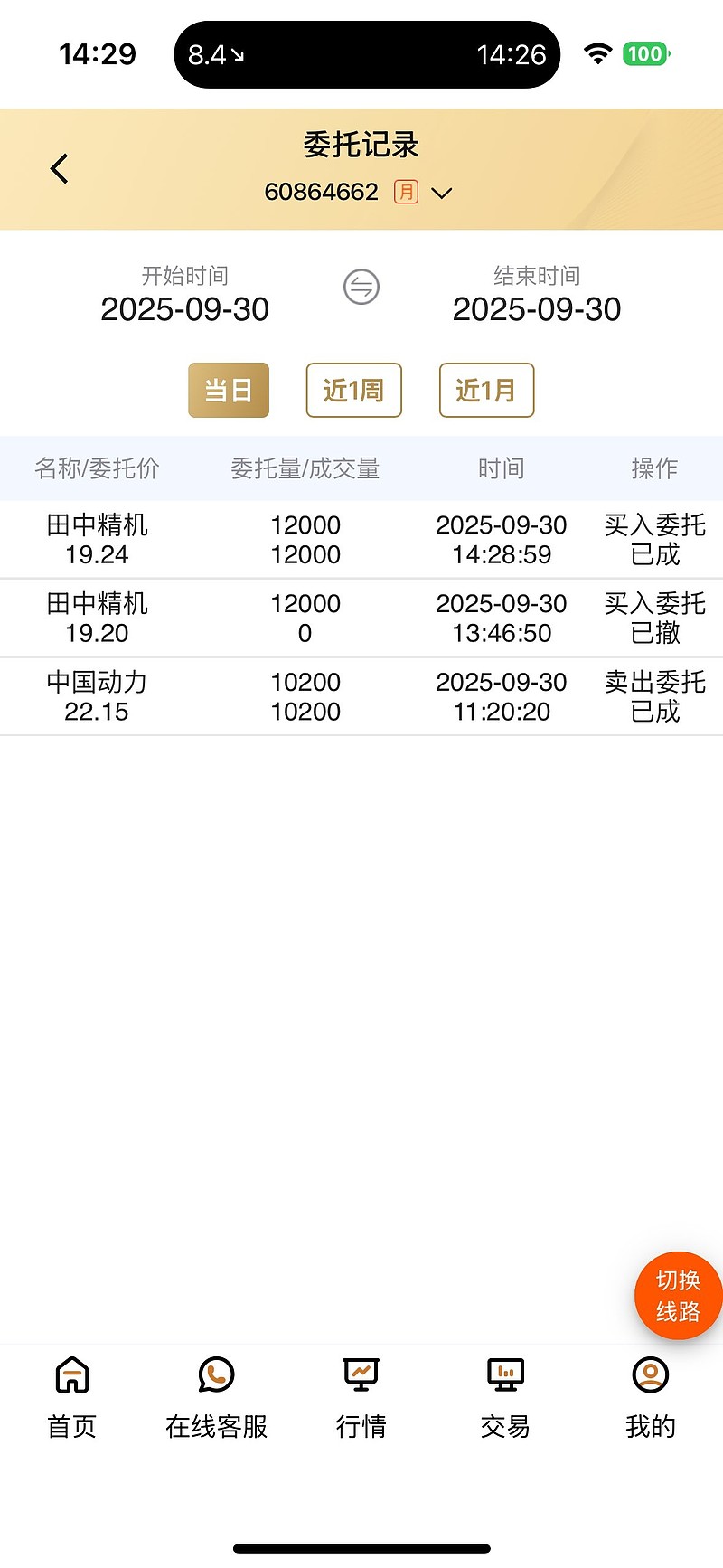The width and height of the screenshot is (723, 1568).
Task: Expand account 60864662 dropdown
Action: pyautogui.click(x=441, y=193)
